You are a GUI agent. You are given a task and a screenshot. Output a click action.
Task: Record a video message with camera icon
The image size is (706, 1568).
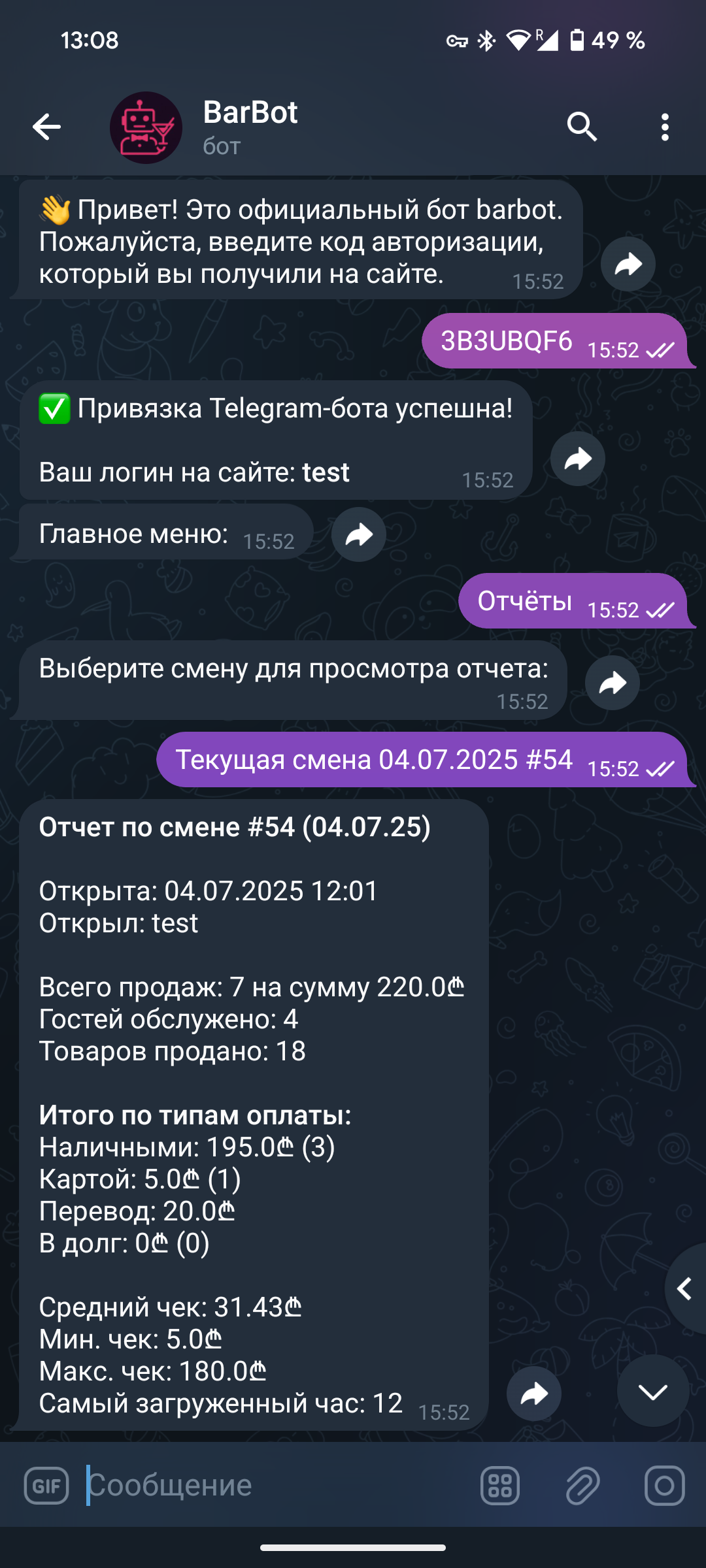(x=664, y=1486)
